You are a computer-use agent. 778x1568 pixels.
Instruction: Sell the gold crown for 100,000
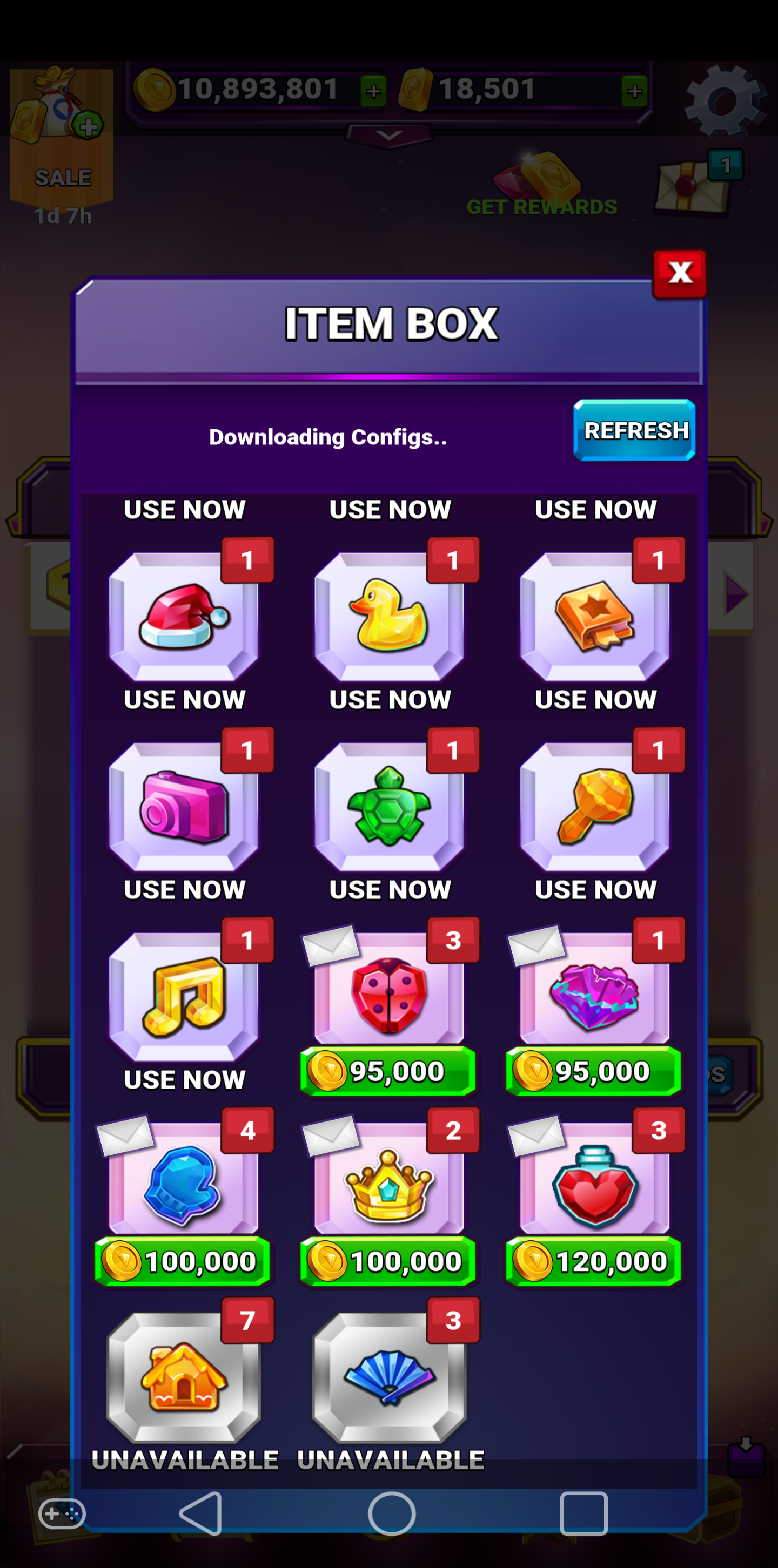[388, 1261]
